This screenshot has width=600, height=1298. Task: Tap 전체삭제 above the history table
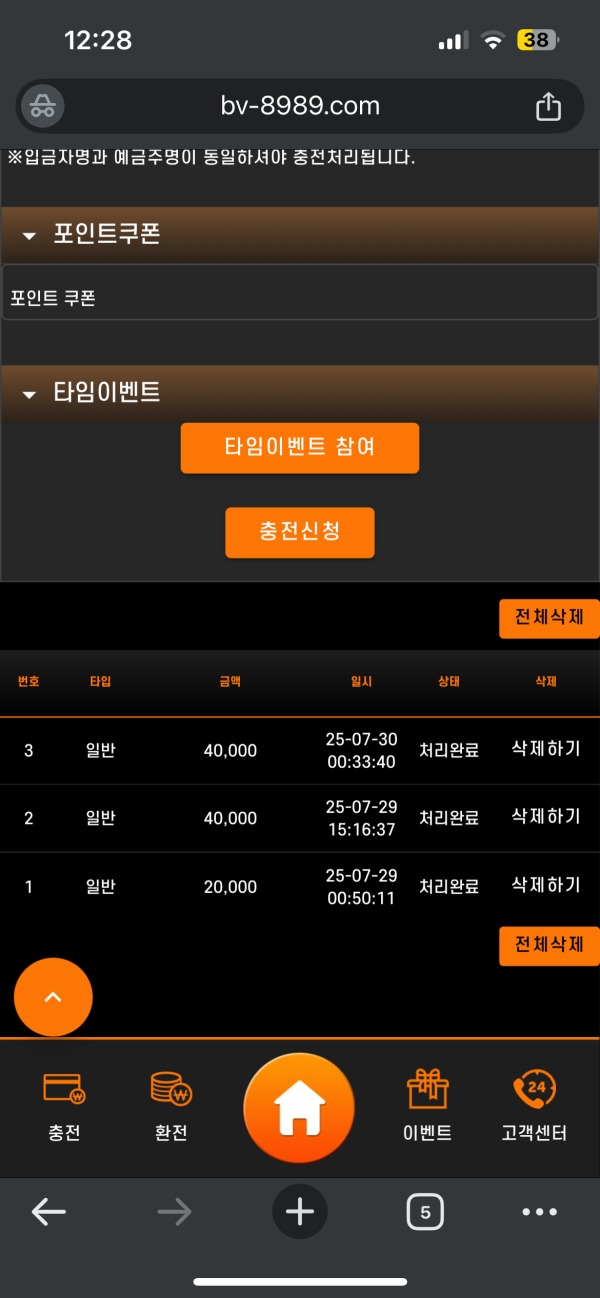548,618
